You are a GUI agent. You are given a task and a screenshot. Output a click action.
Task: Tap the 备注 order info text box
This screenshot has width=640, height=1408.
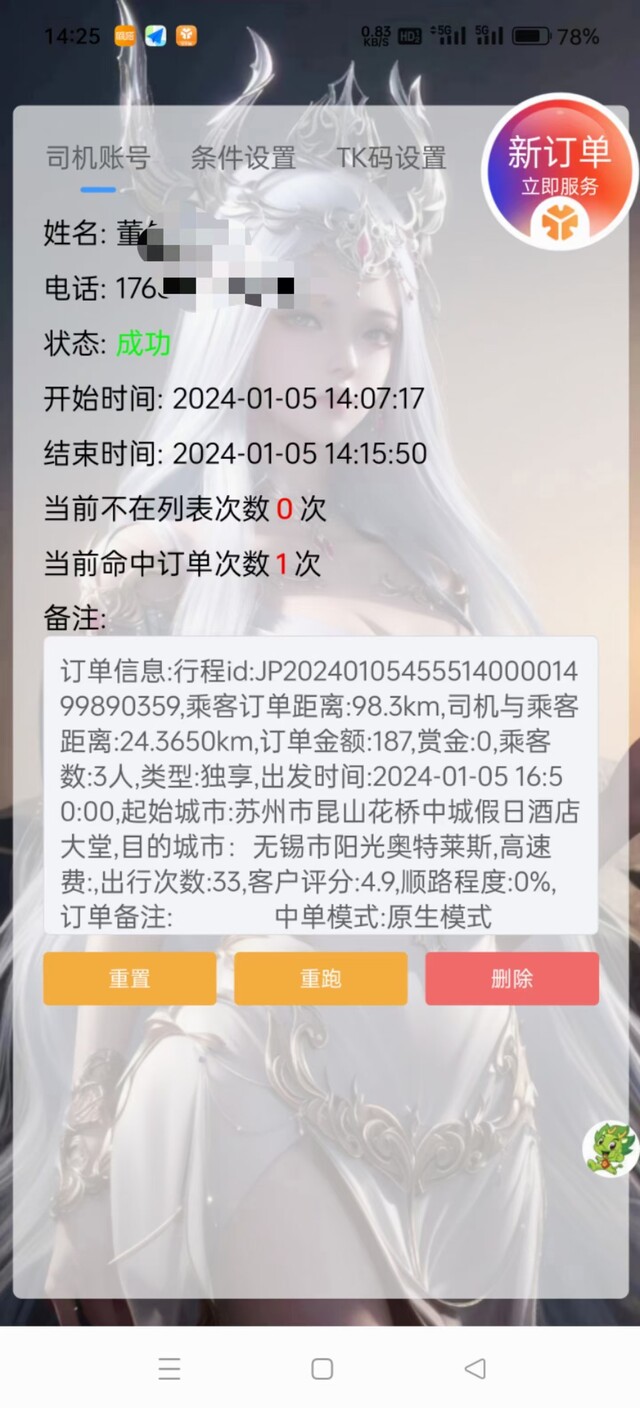click(x=320, y=785)
